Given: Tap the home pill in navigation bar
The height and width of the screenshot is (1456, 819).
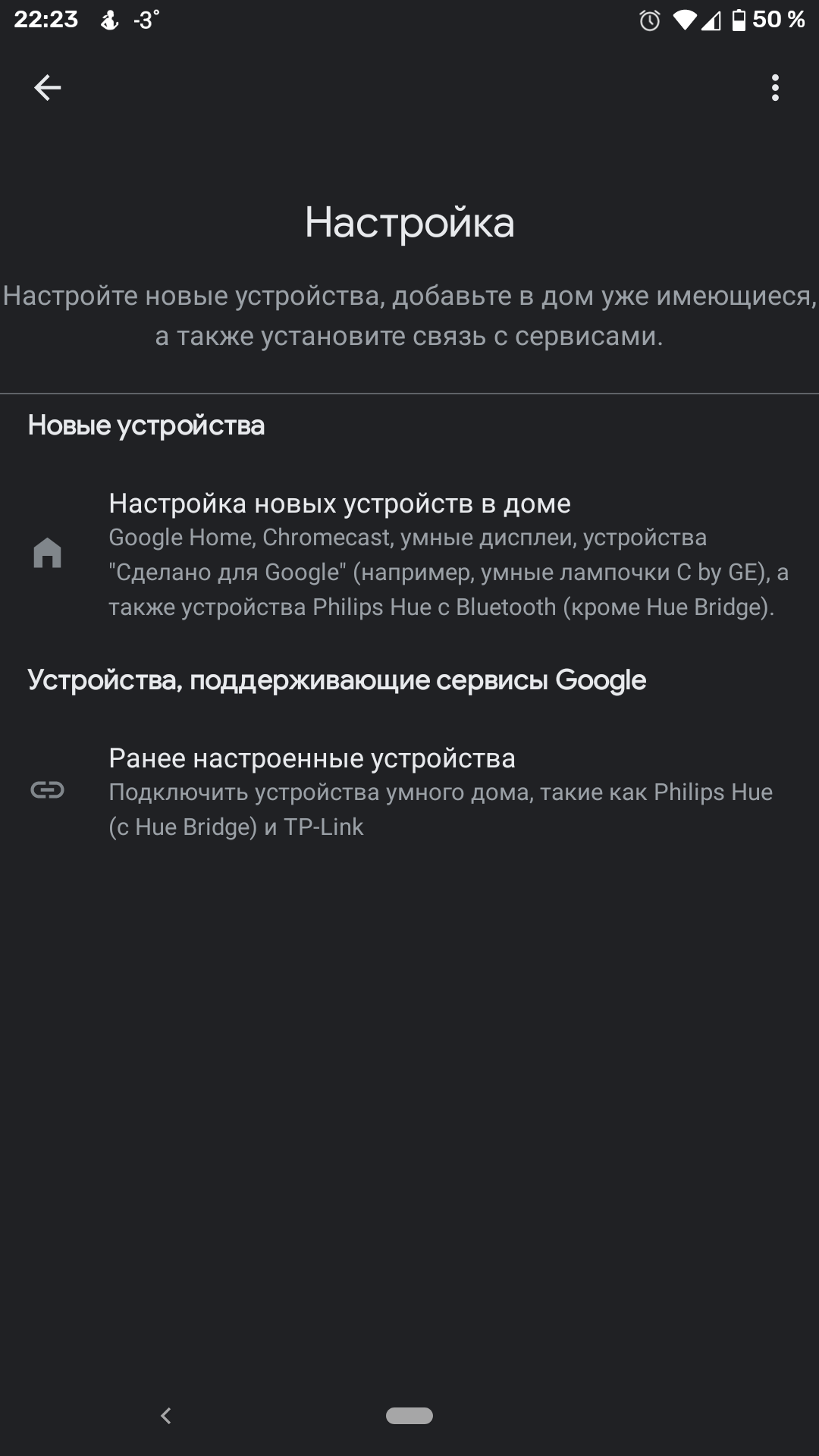Looking at the screenshot, I should pos(409,1415).
